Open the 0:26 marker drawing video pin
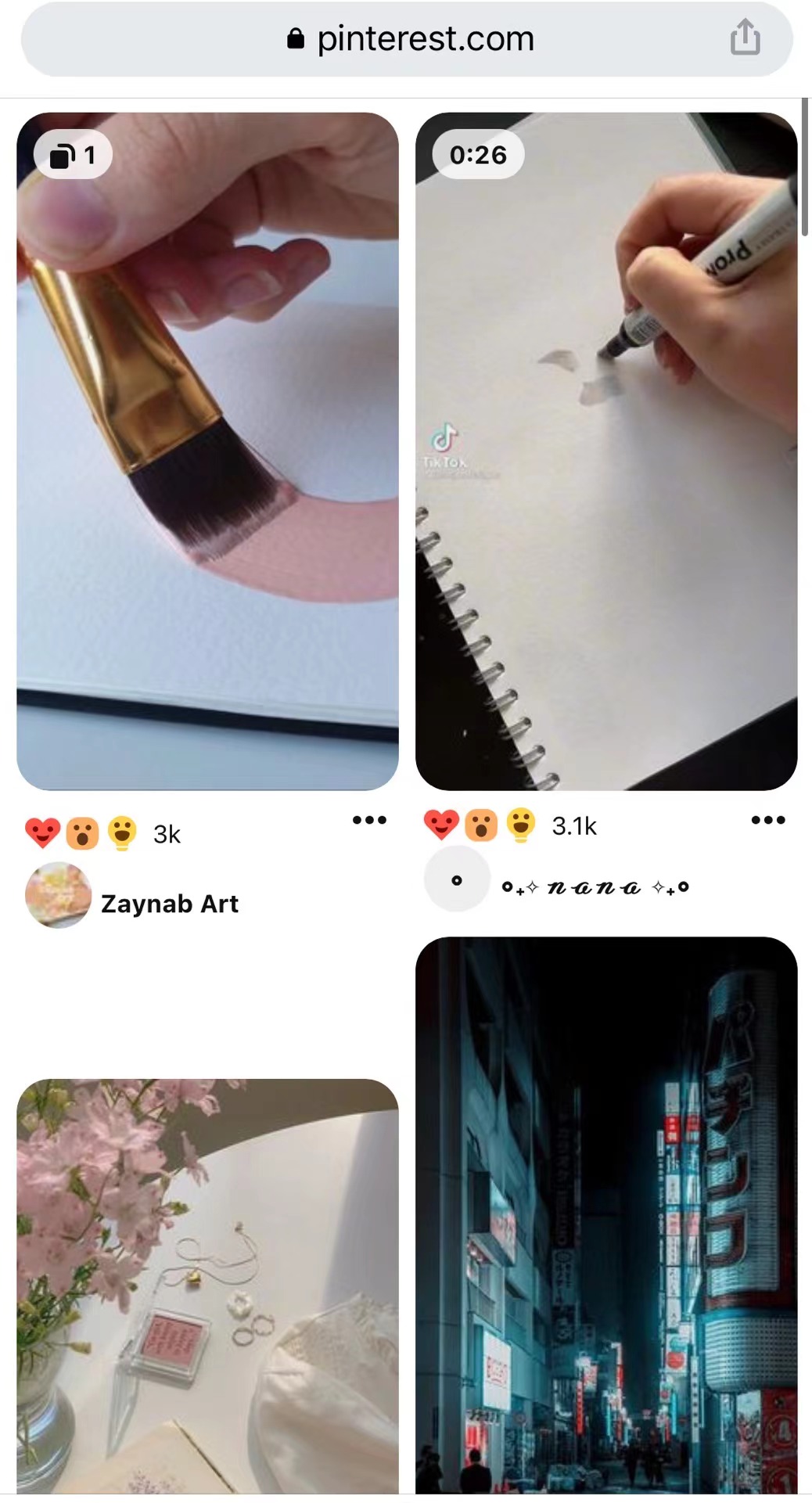 tap(606, 451)
